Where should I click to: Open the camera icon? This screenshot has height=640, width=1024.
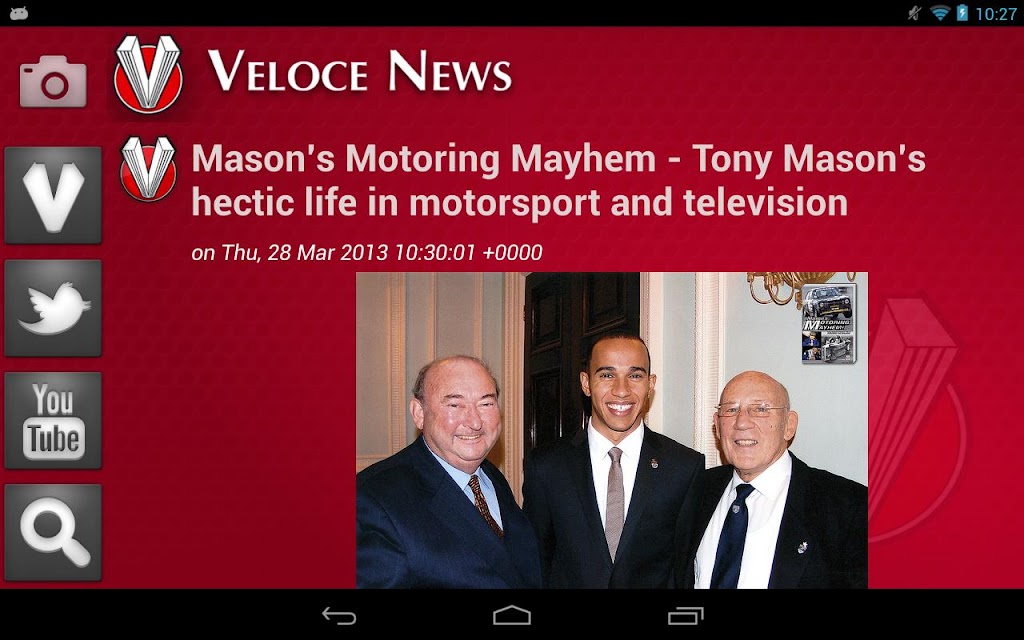coord(53,82)
